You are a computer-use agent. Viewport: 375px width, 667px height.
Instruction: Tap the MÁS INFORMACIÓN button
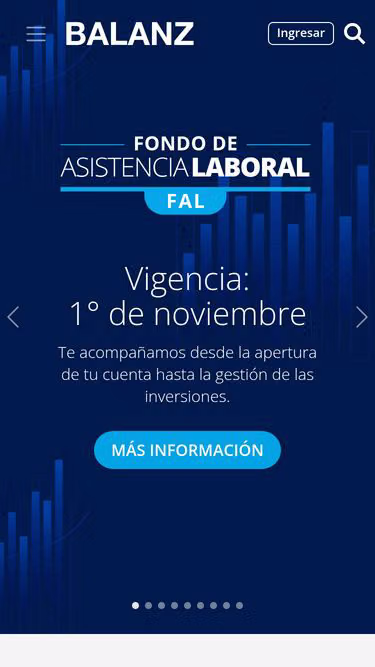point(188,450)
